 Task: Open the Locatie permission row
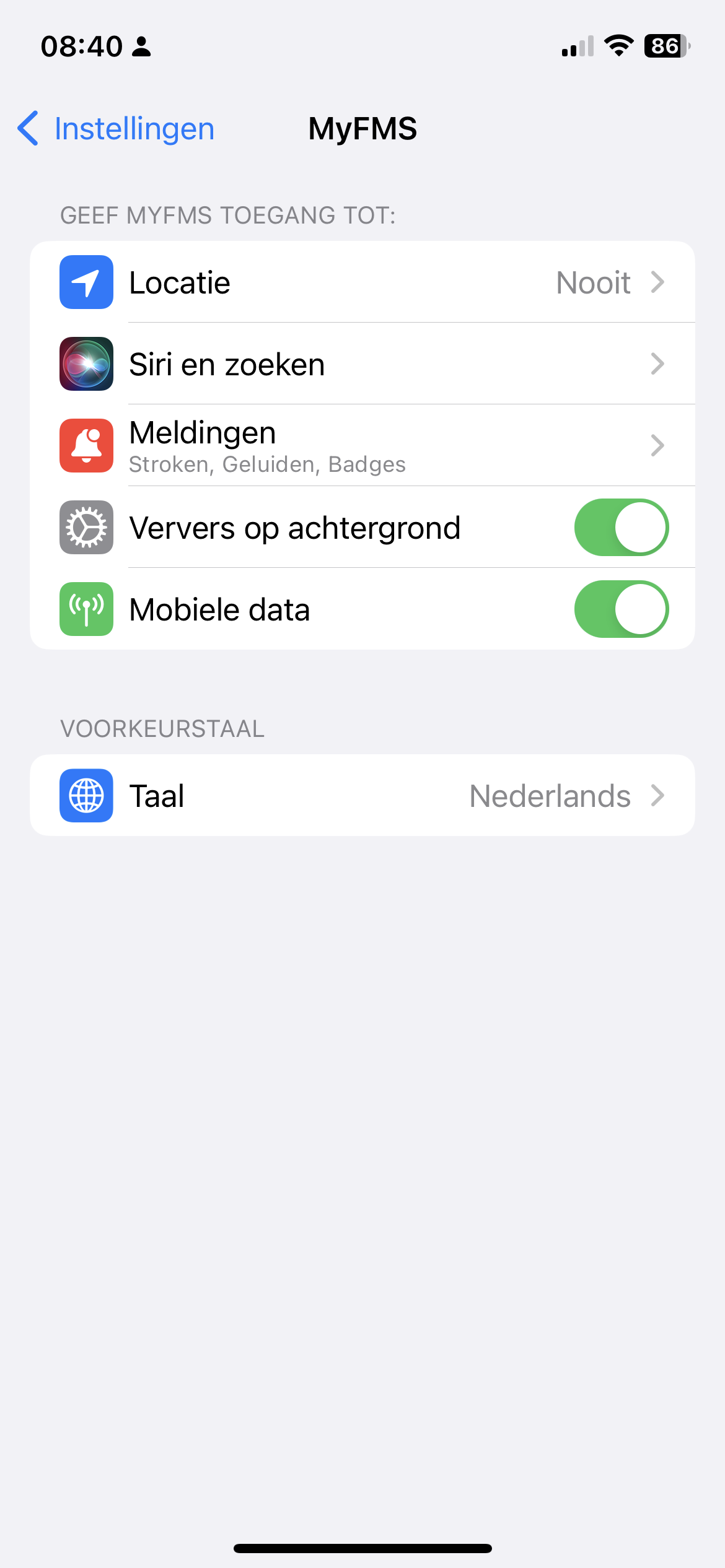tap(362, 282)
